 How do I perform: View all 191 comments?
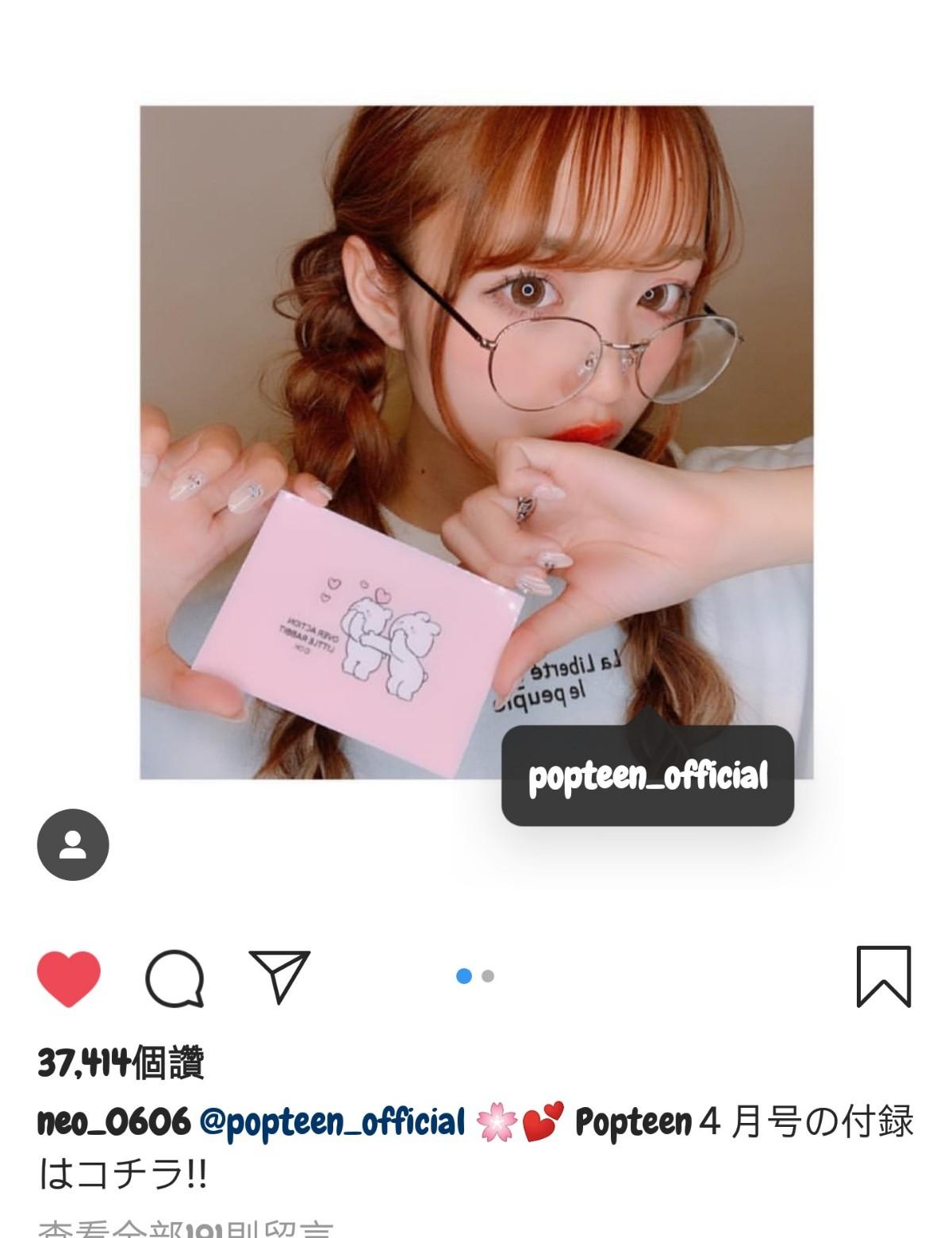point(186,1228)
